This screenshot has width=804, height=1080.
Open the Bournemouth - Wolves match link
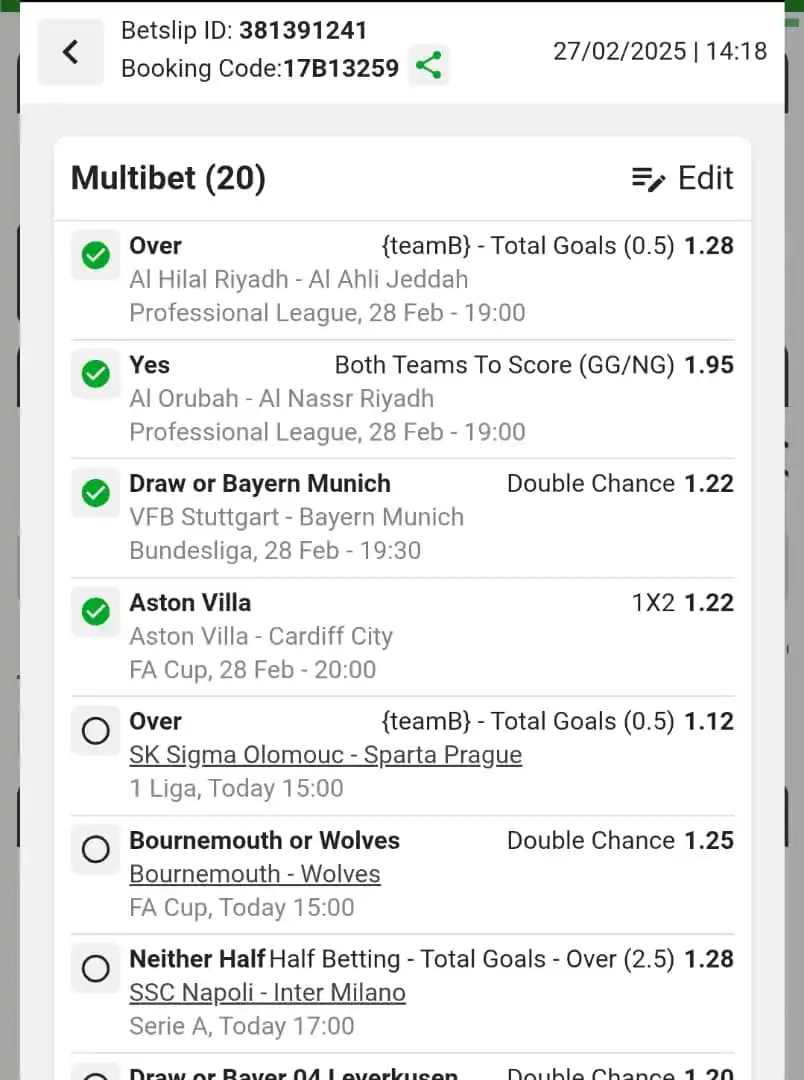point(255,874)
